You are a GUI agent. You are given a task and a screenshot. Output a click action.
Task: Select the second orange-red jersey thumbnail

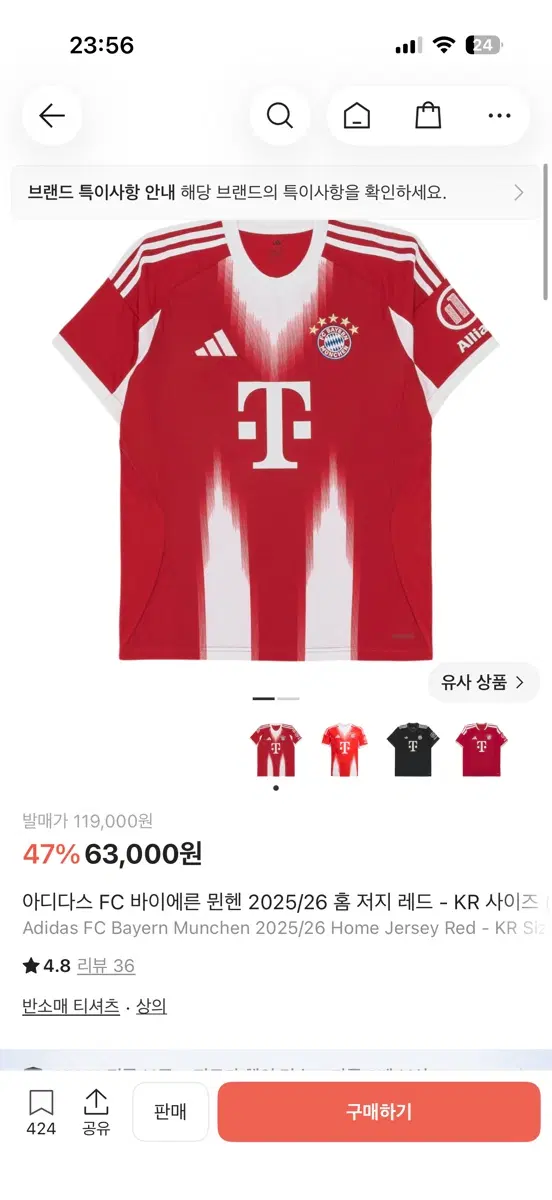[344, 749]
